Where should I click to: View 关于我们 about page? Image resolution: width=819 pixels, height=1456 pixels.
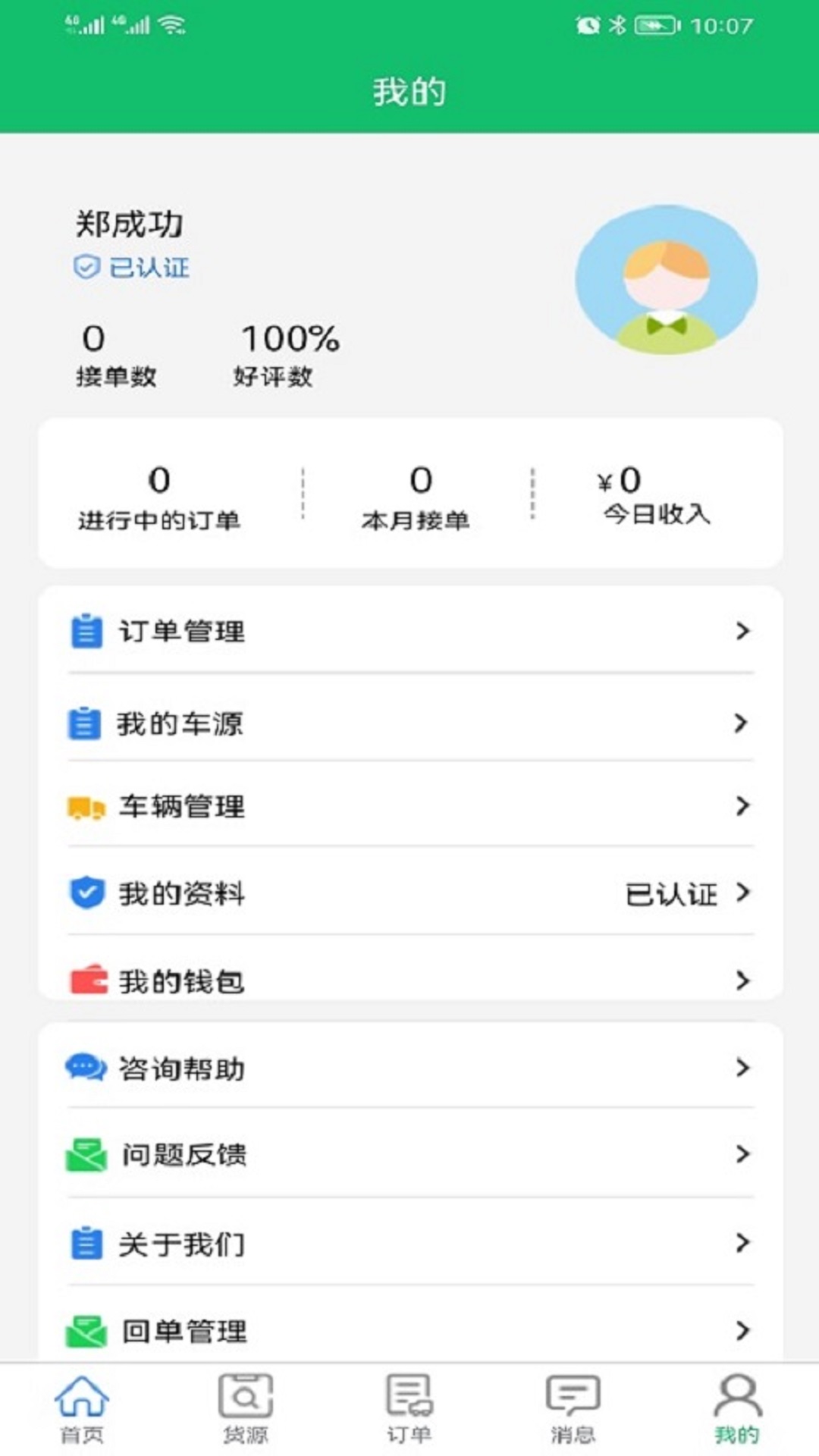[x=410, y=1243]
